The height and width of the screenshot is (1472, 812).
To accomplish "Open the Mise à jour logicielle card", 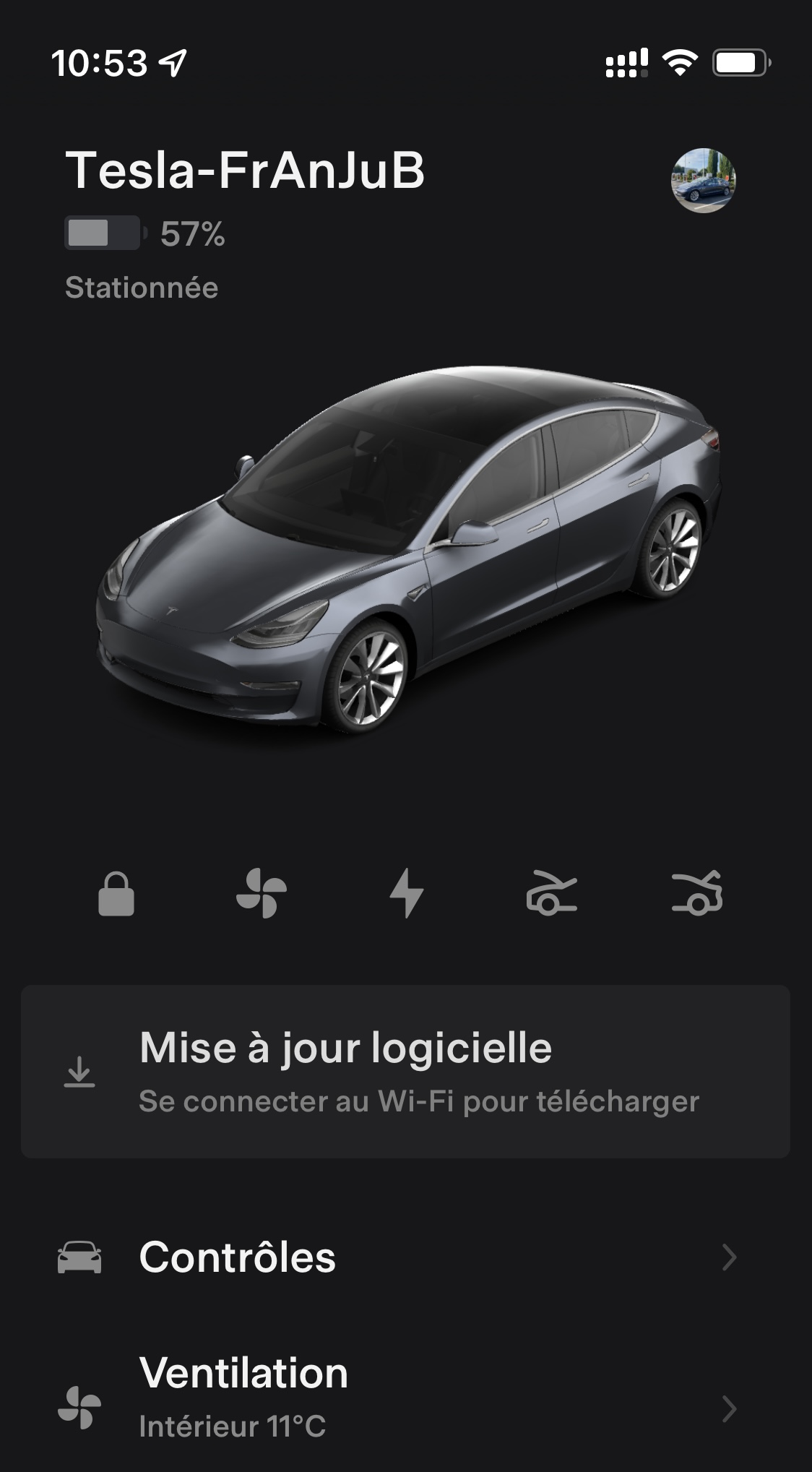I will tap(405, 1072).
